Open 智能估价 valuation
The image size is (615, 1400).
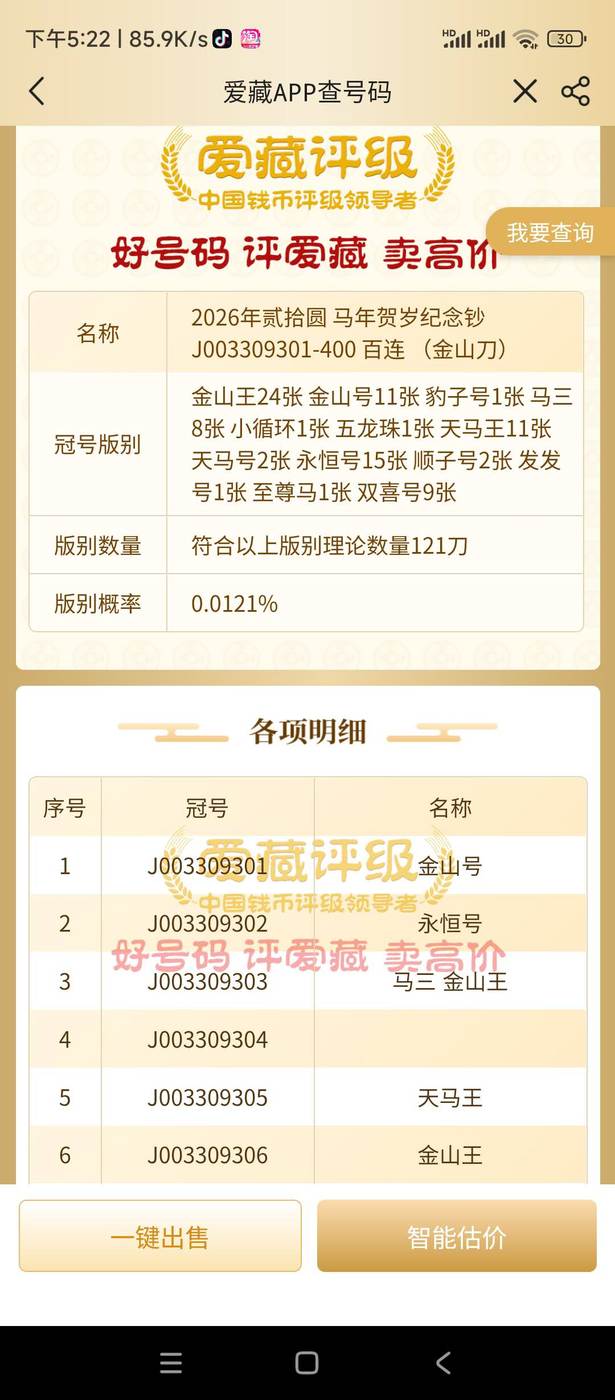456,1237
